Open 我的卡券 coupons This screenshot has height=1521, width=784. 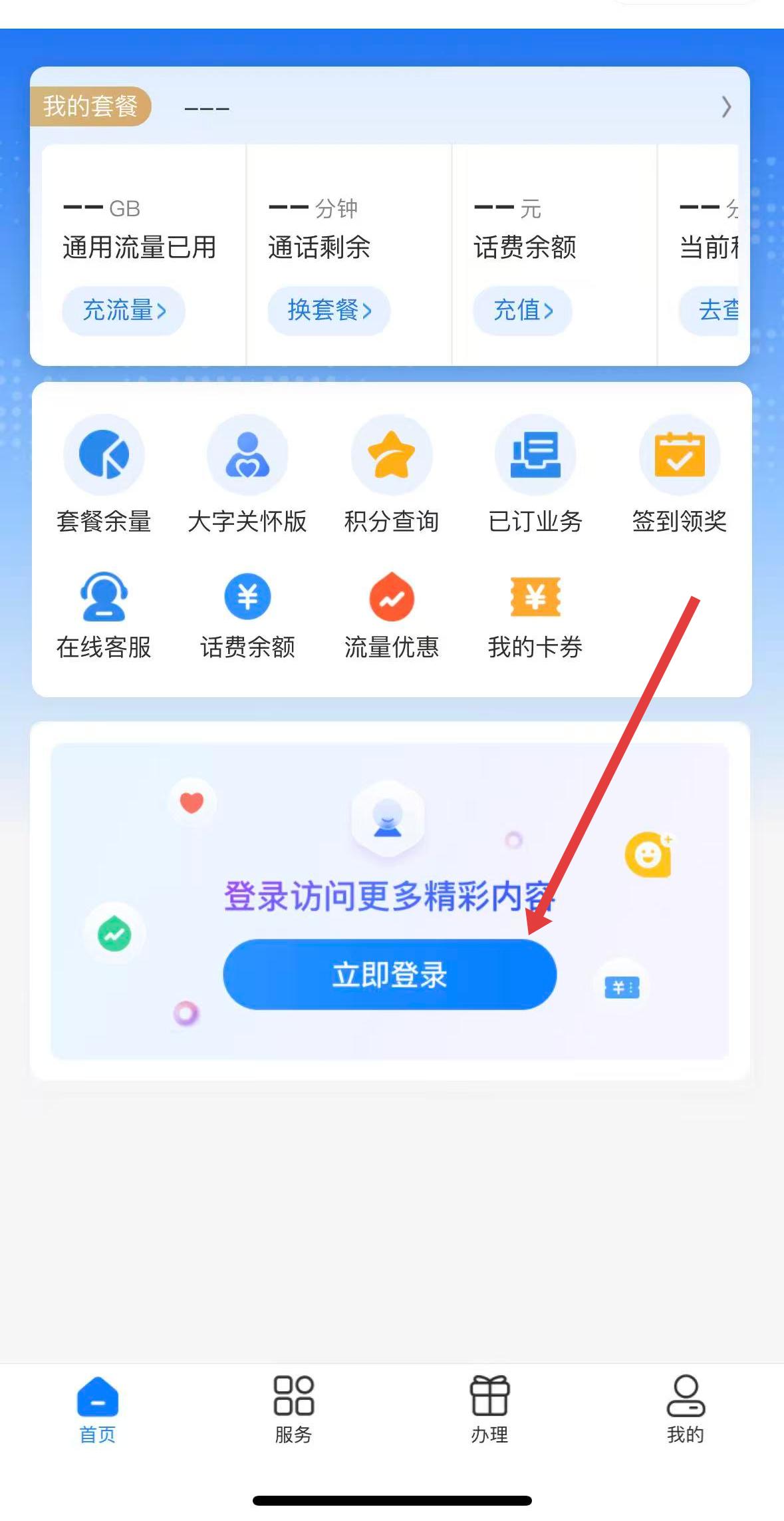click(x=535, y=615)
